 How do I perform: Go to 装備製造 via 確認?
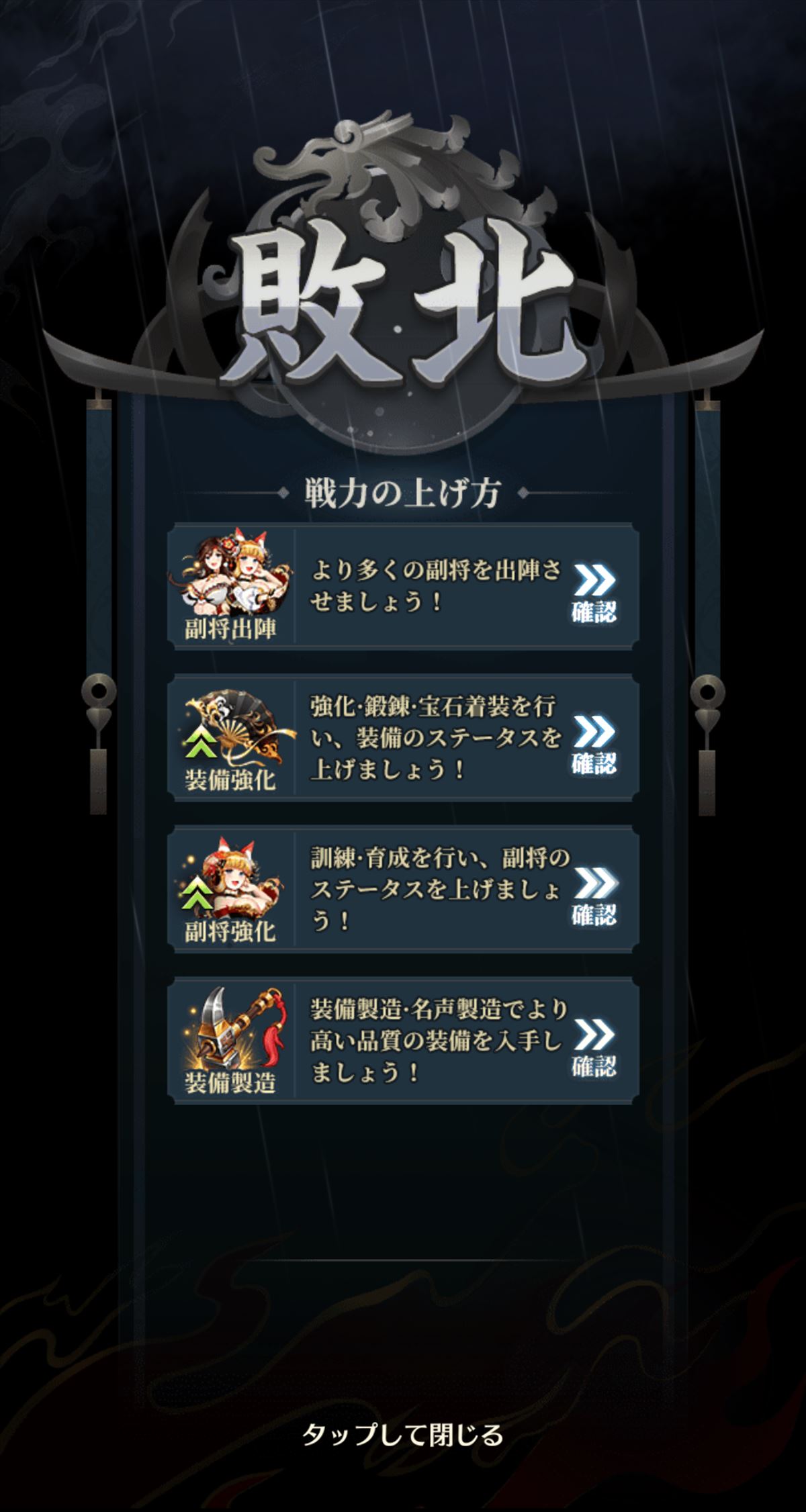594,1049
